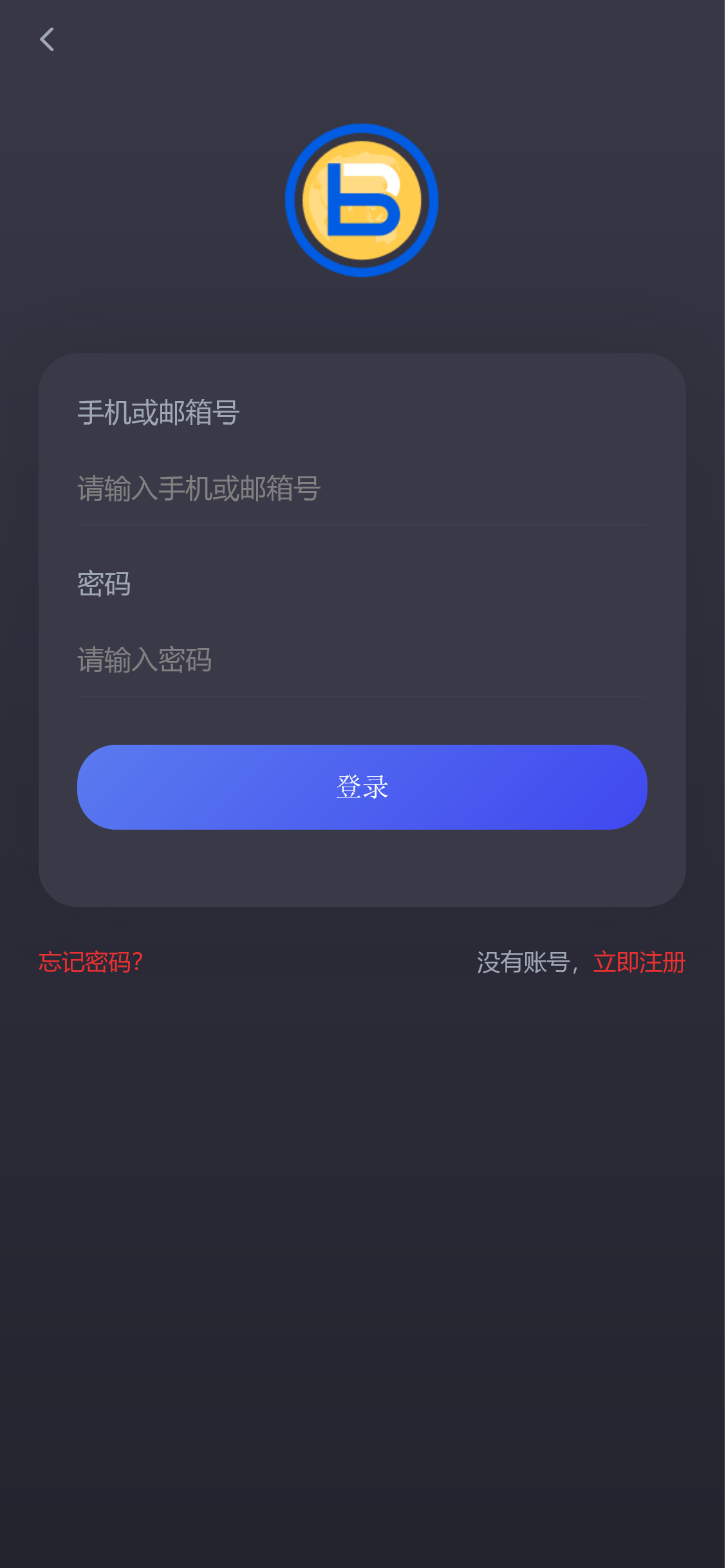Open the 忘记密码? link
The width and height of the screenshot is (726, 1568).
91,962
